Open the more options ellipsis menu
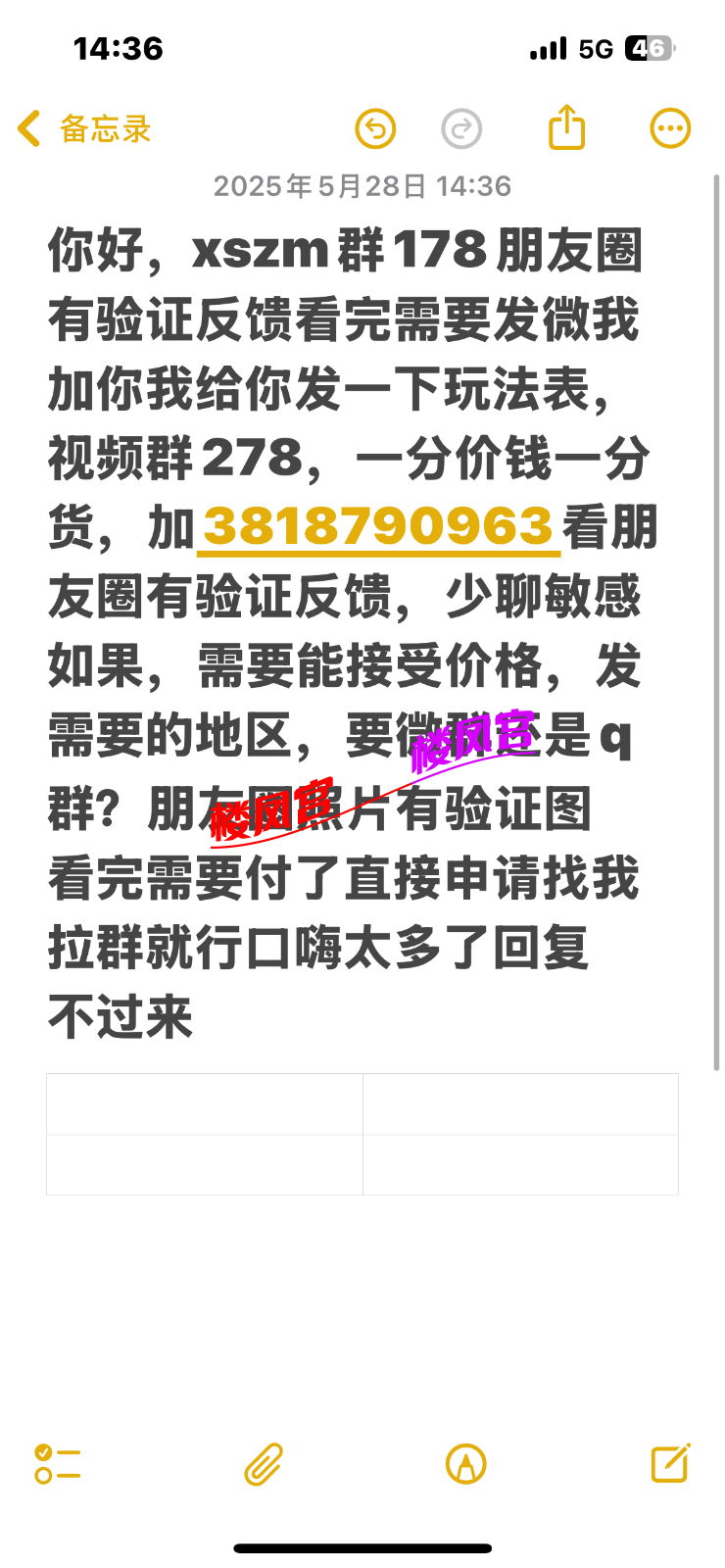This screenshot has width=725, height=1568. [670, 128]
